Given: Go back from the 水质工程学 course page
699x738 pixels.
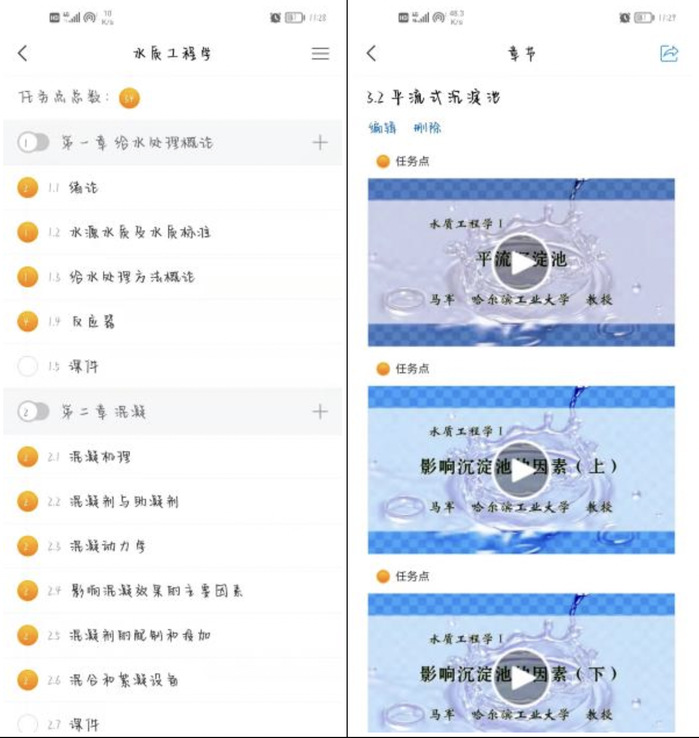Looking at the screenshot, I should [23, 54].
